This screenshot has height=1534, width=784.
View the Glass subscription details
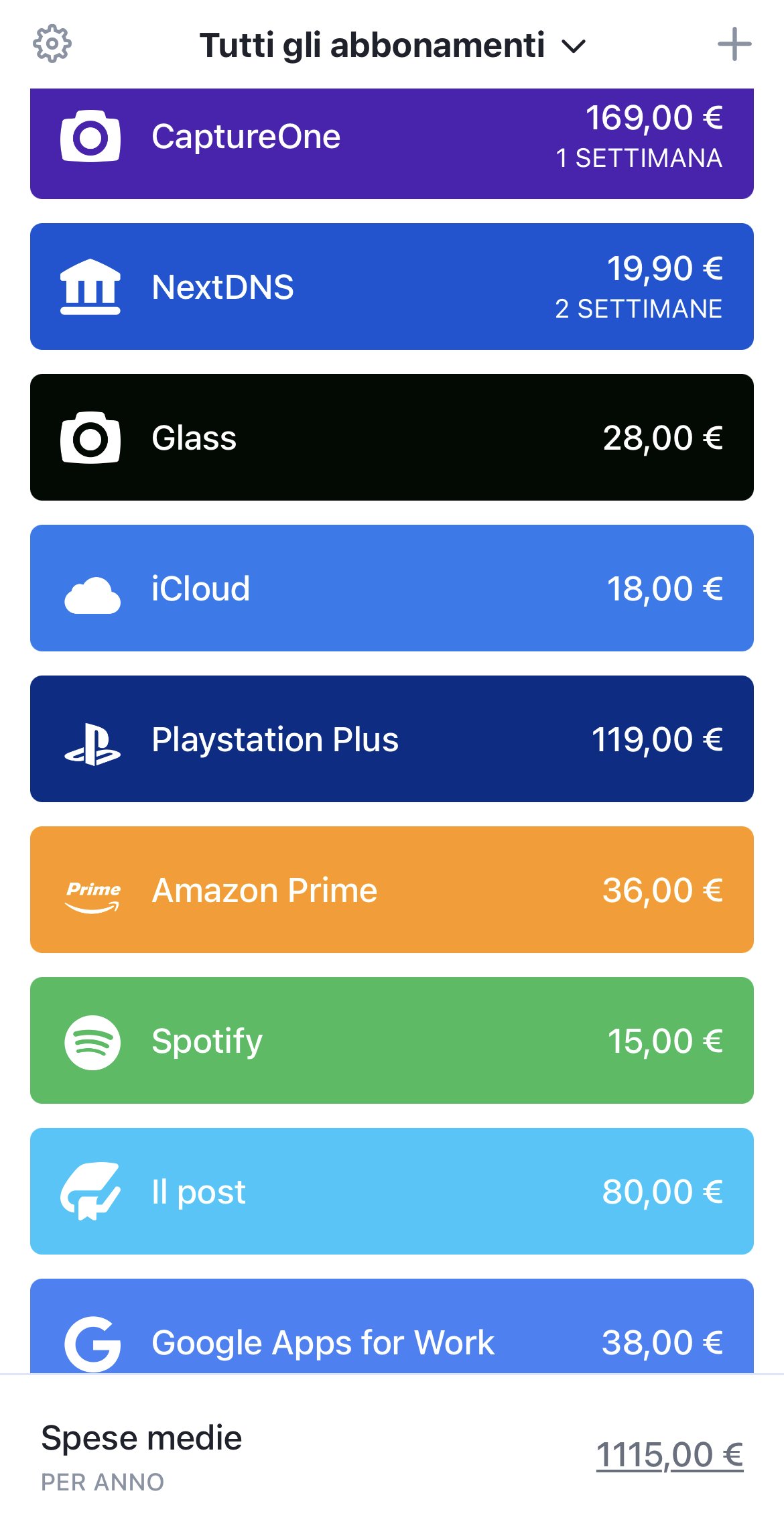pos(392,438)
